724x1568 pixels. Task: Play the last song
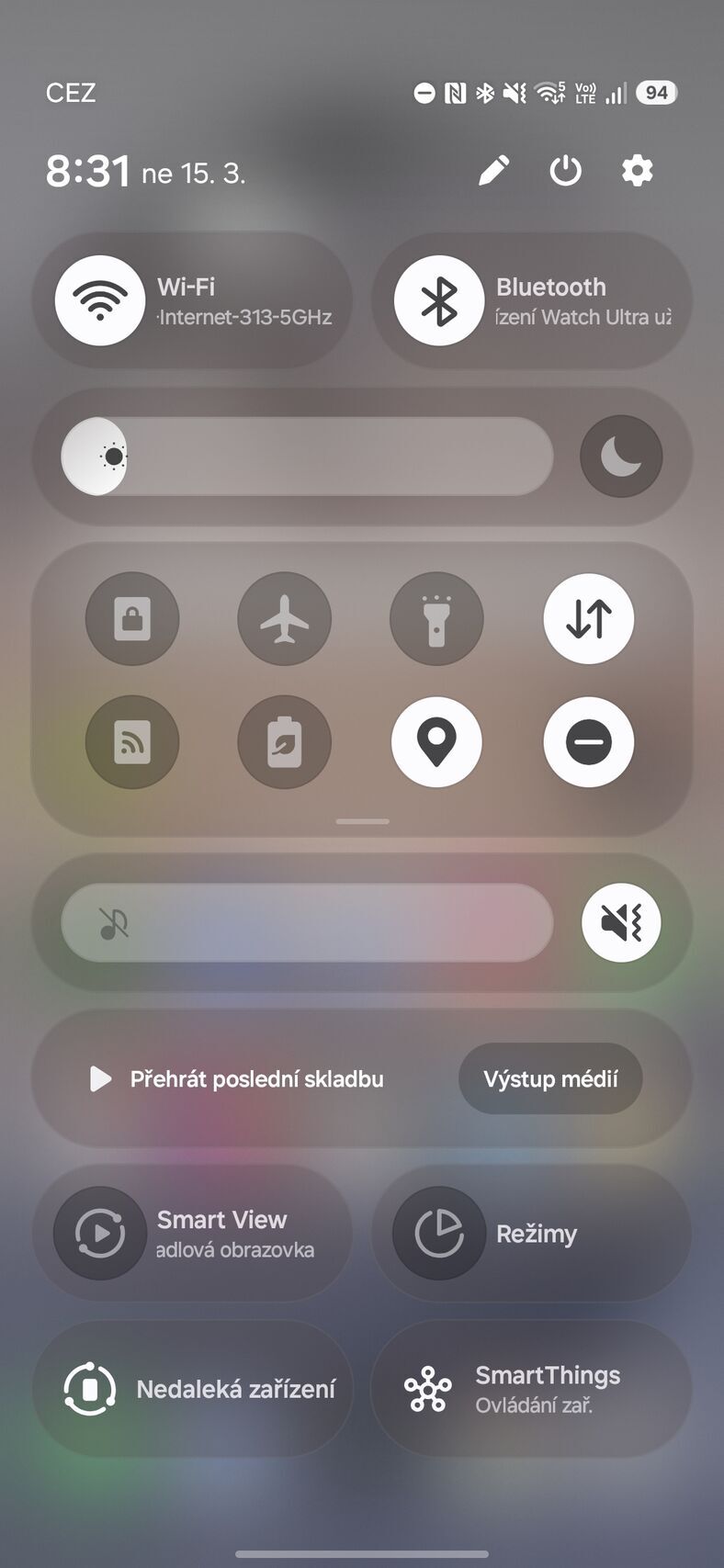[x=239, y=1079]
